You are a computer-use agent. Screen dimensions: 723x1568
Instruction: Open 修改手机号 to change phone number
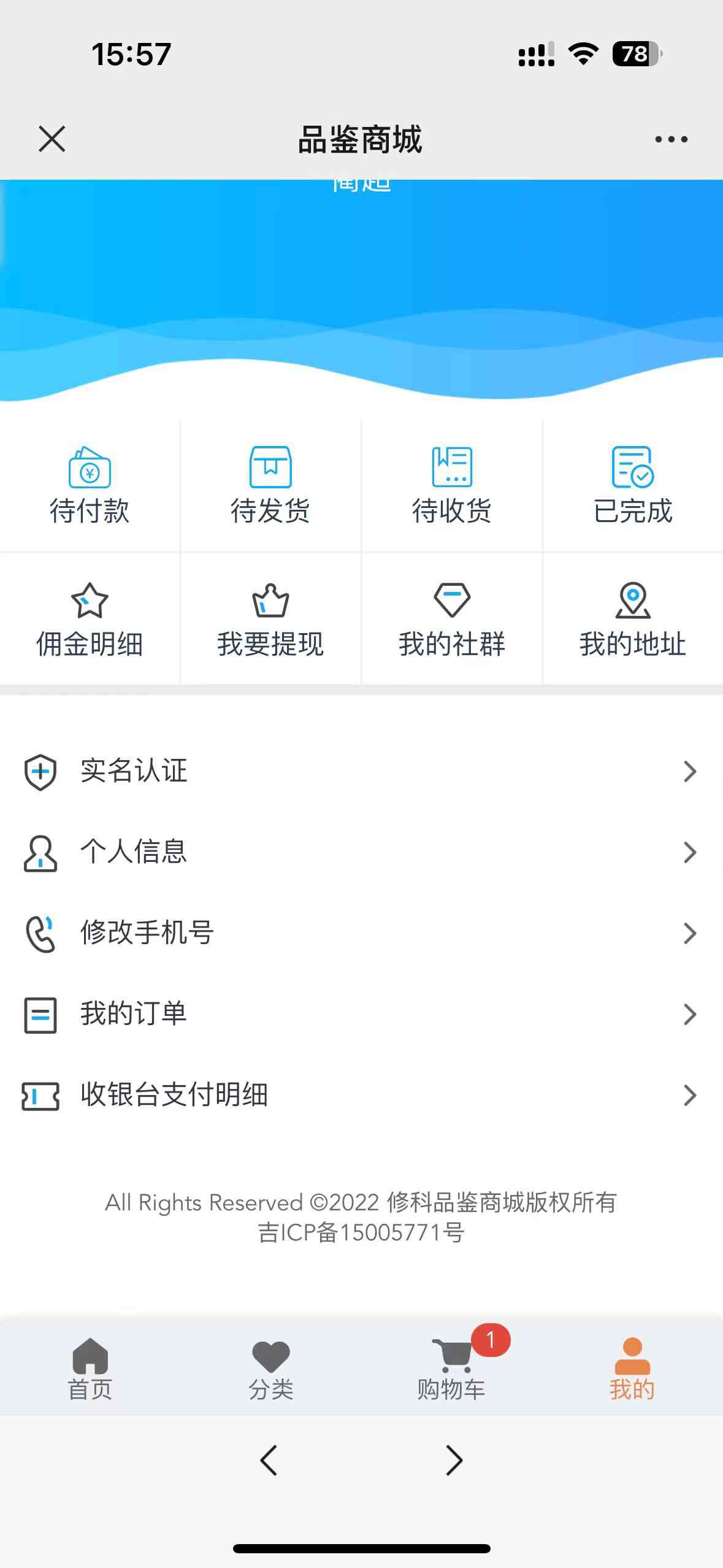pos(361,933)
